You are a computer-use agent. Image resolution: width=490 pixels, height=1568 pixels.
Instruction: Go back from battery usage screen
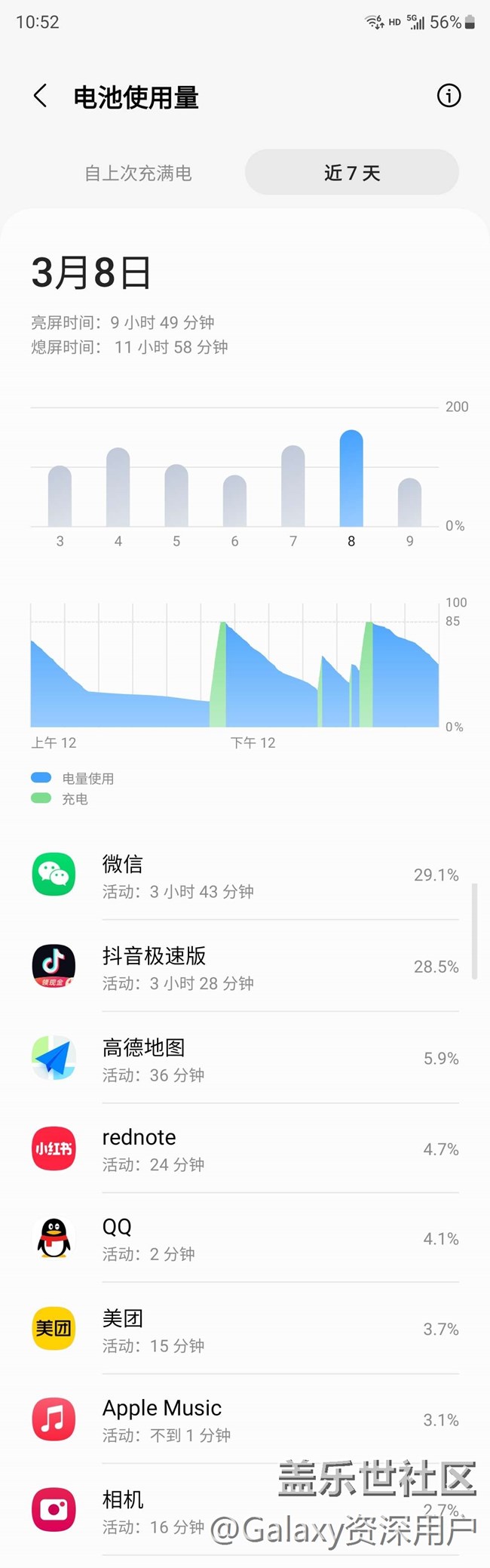click(41, 96)
